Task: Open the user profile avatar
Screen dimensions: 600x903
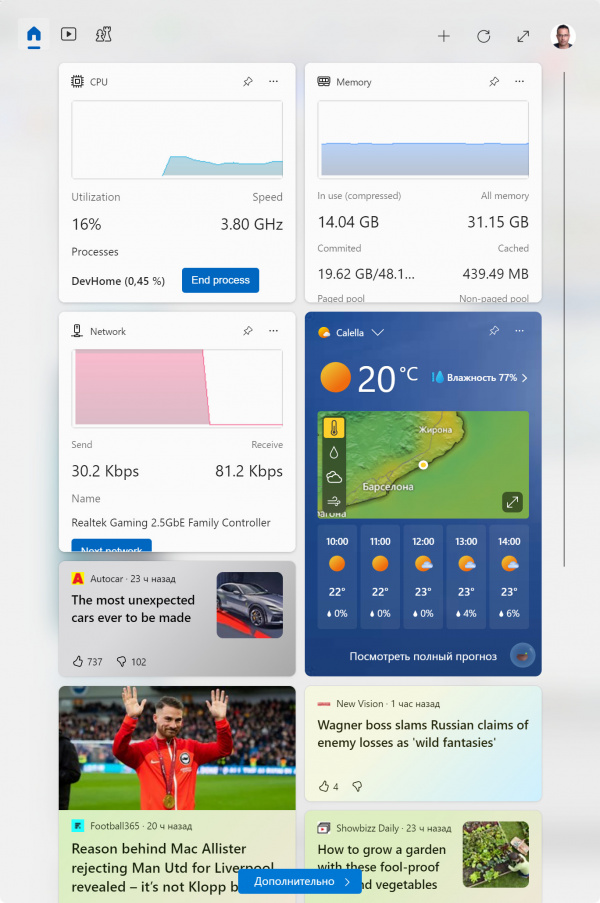Action: pos(563,36)
